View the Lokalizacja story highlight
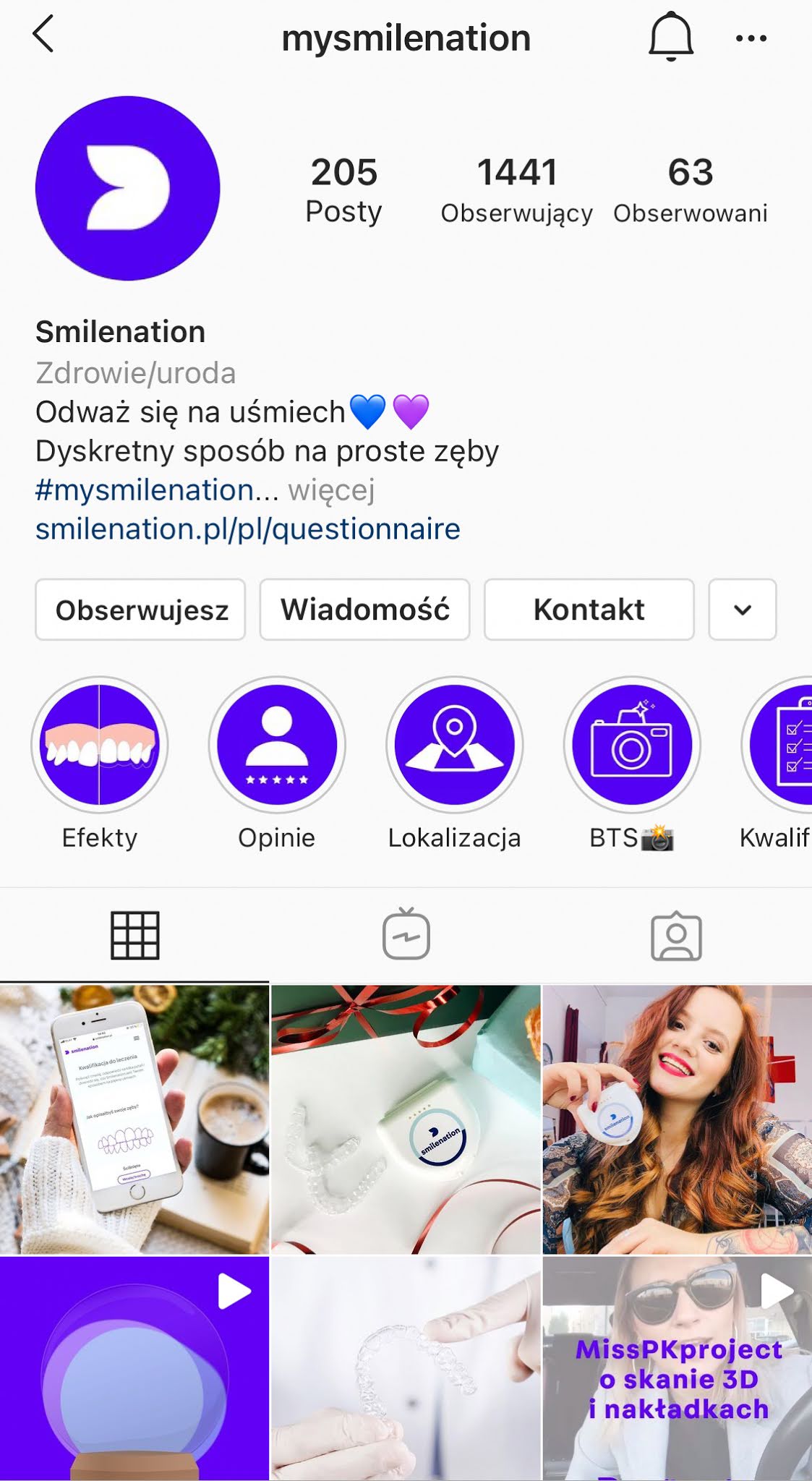812x1481 pixels. 454,745
